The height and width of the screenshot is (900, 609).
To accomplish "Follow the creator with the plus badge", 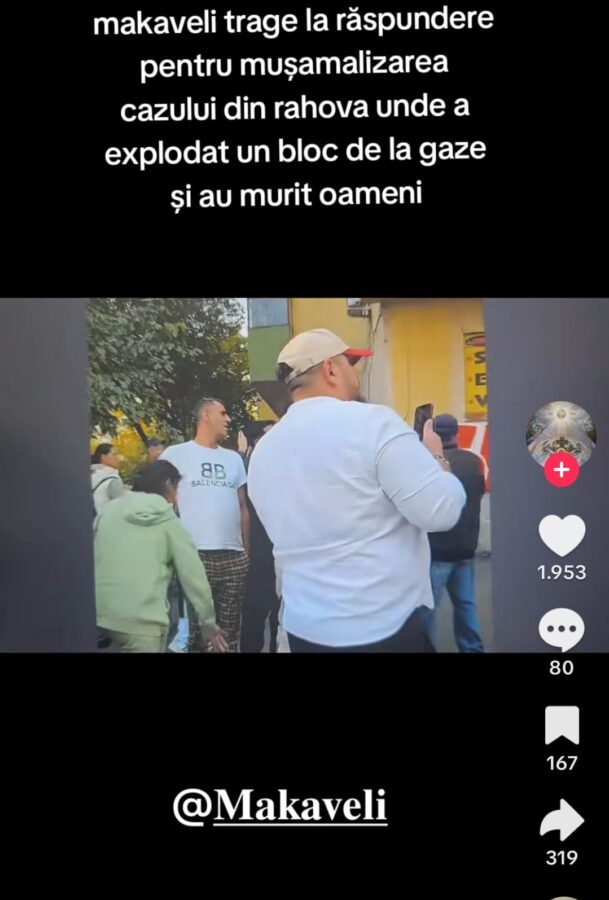I will pyautogui.click(x=562, y=470).
